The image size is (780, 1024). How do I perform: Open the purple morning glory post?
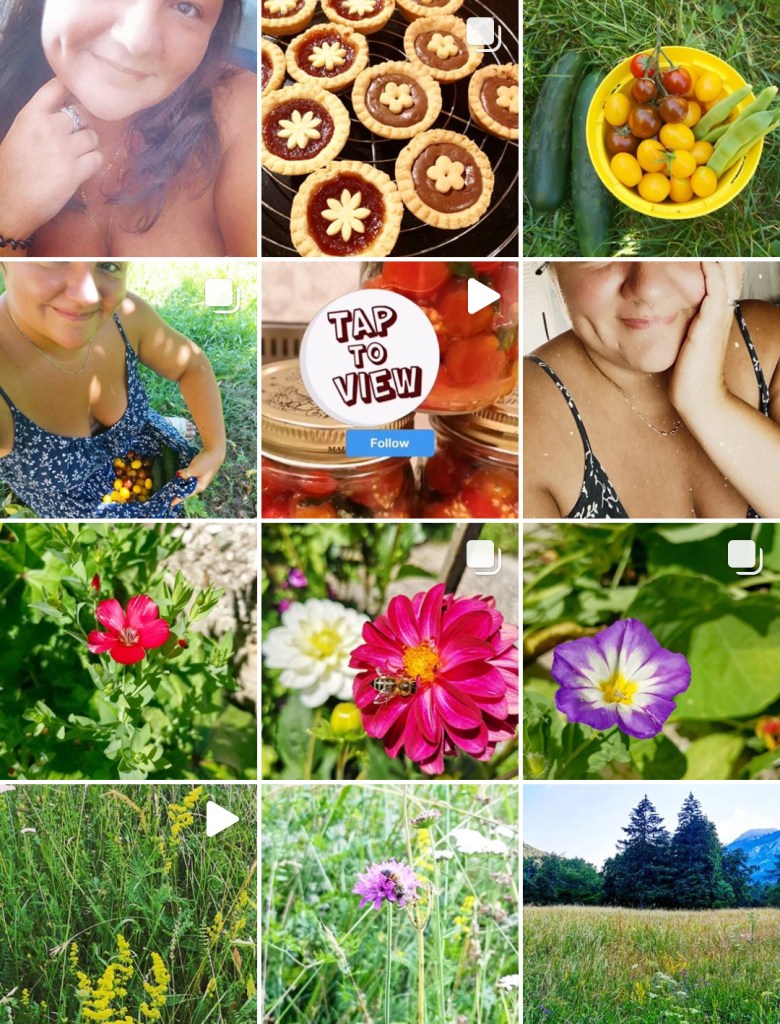pos(651,651)
